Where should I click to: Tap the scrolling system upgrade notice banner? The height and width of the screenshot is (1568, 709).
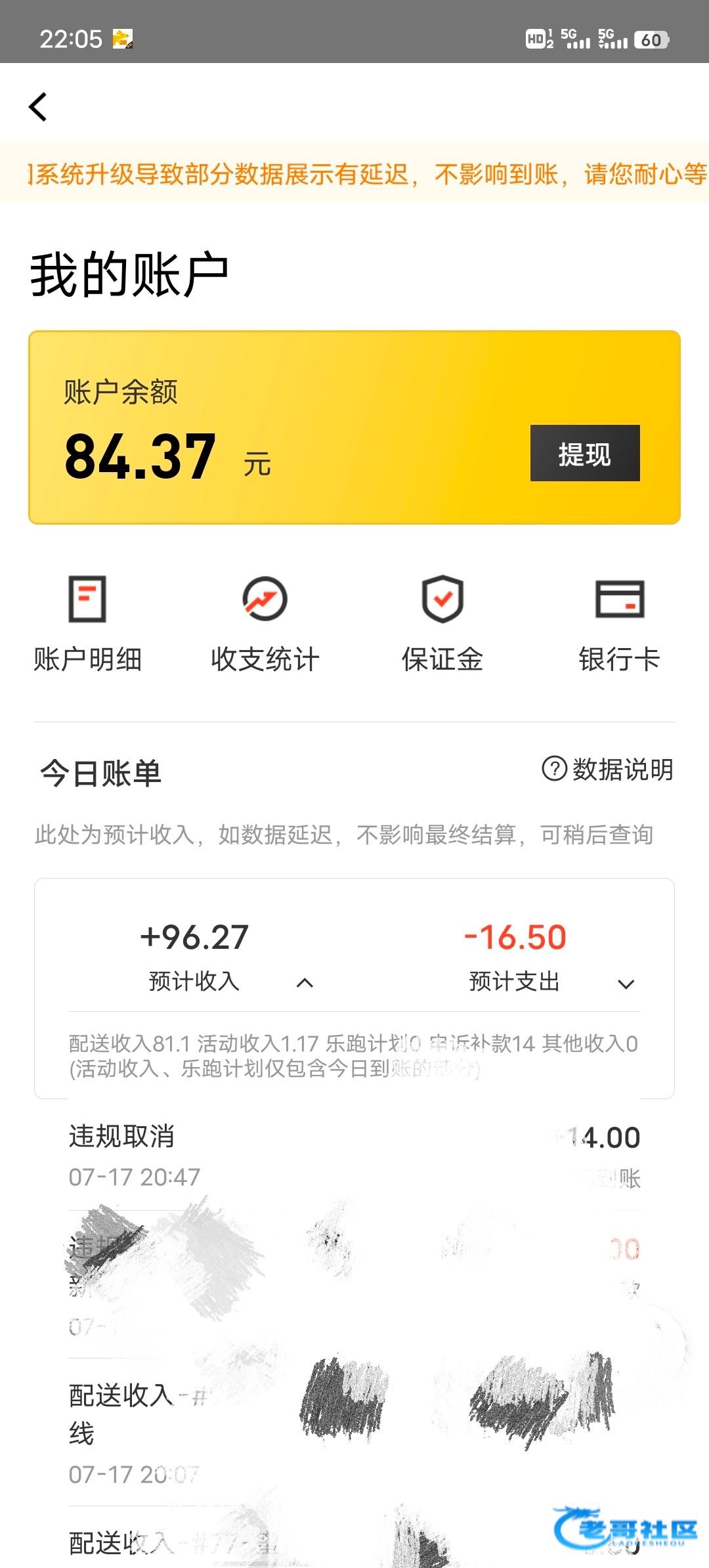coord(354,173)
